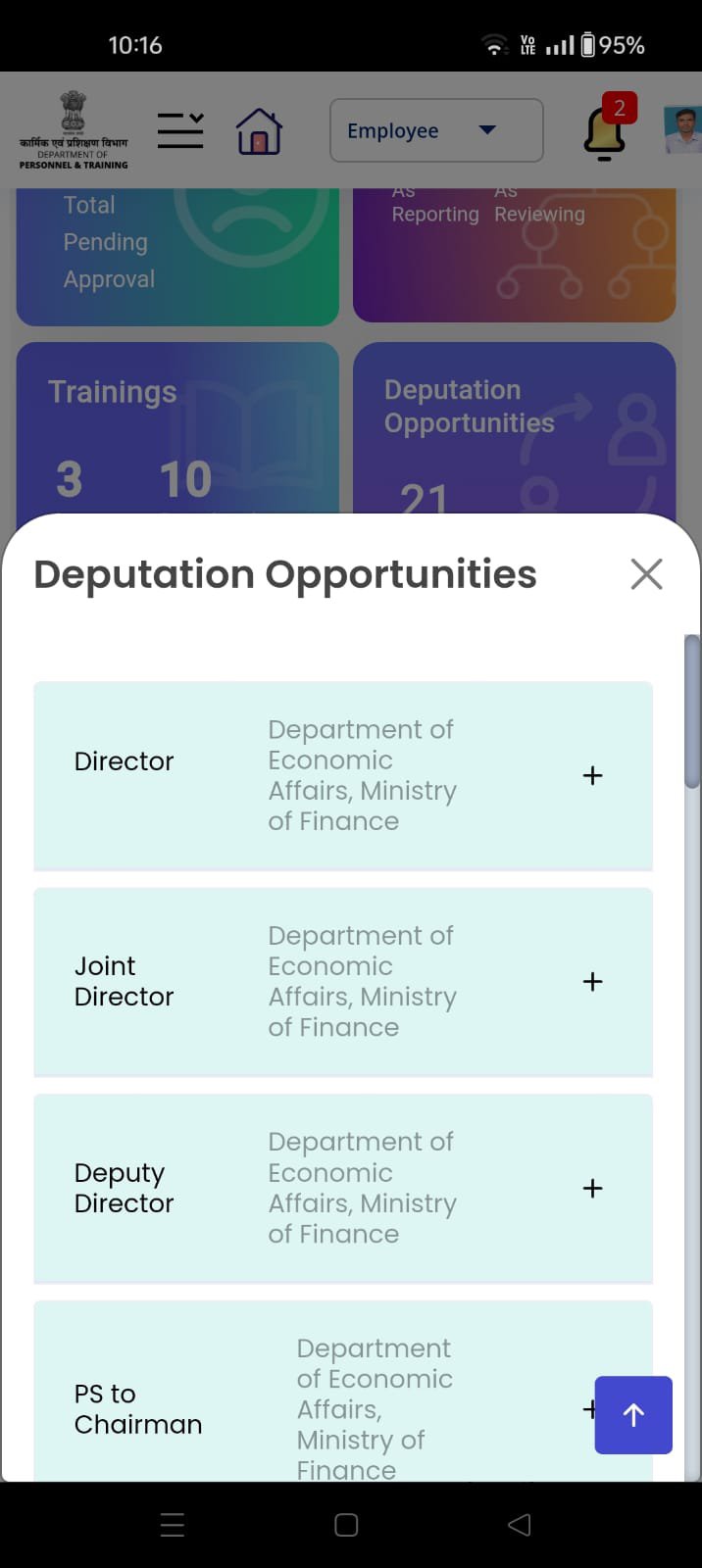Screen dimensions: 702x1568
Task: Go to the home icon
Action: [x=259, y=131]
